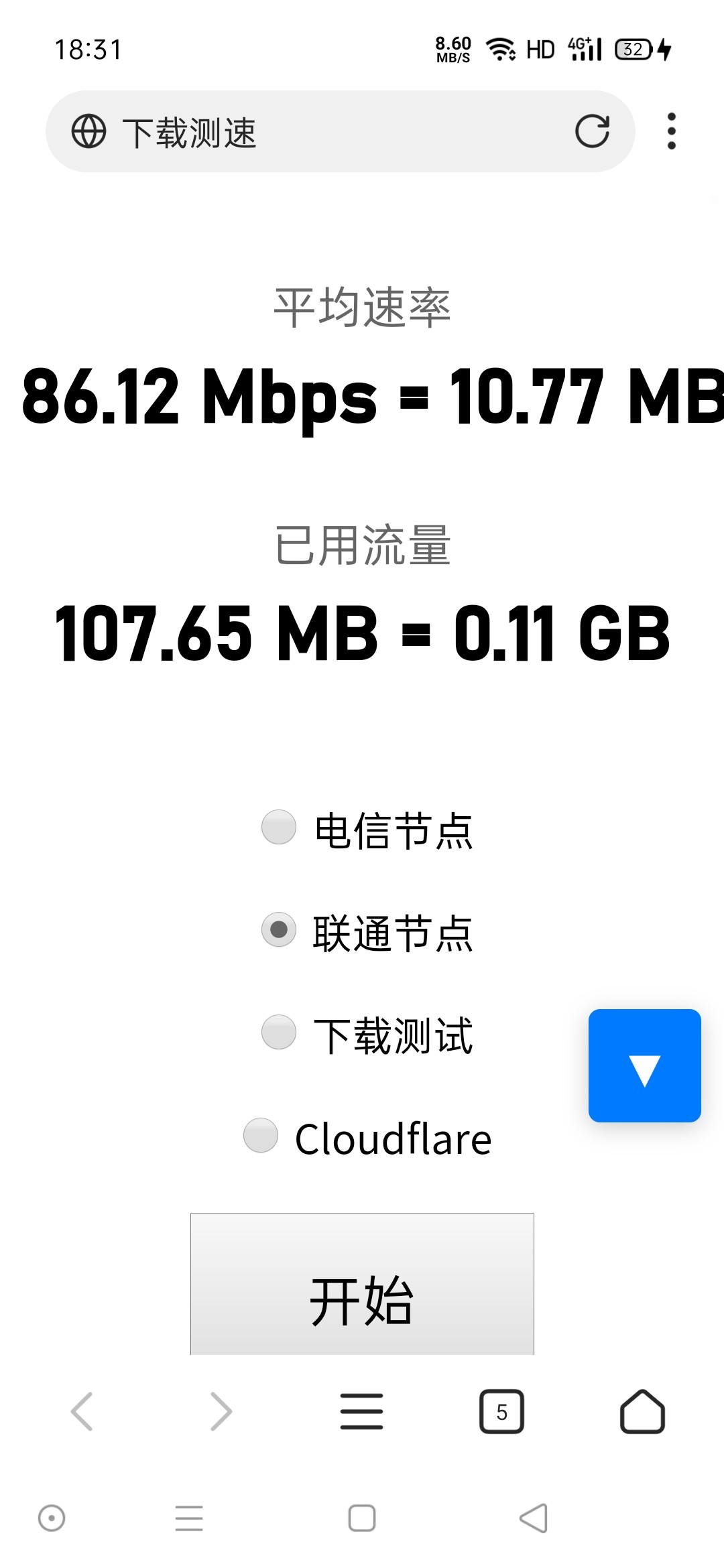Open the browser's three-line menu
The width and height of the screenshot is (724, 1568).
tap(361, 1411)
